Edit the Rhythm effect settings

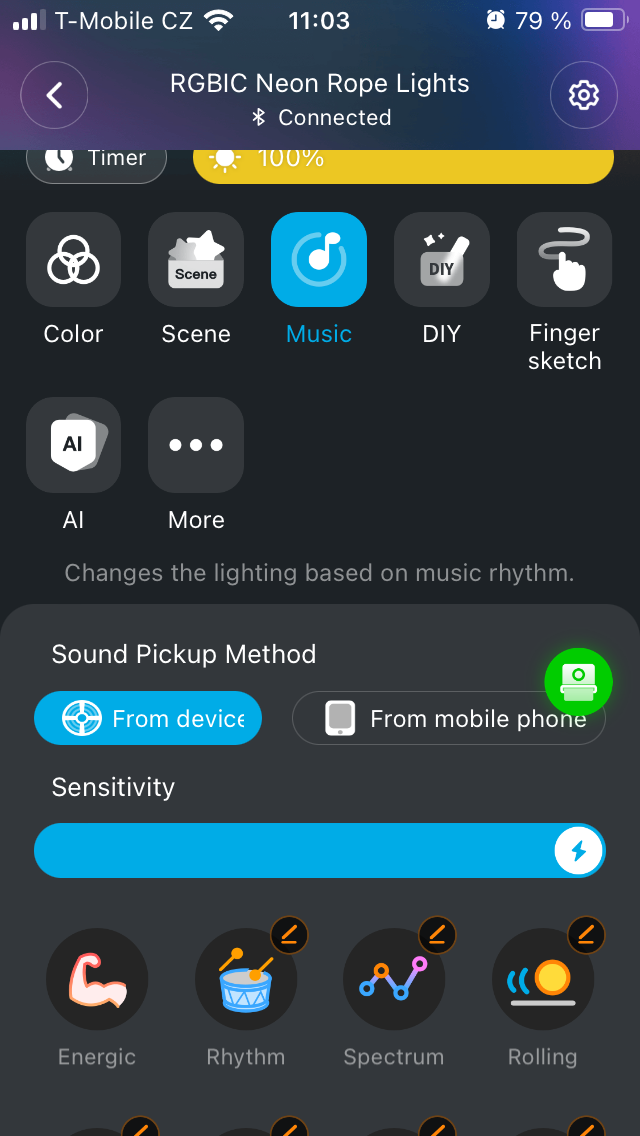(x=290, y=935)
